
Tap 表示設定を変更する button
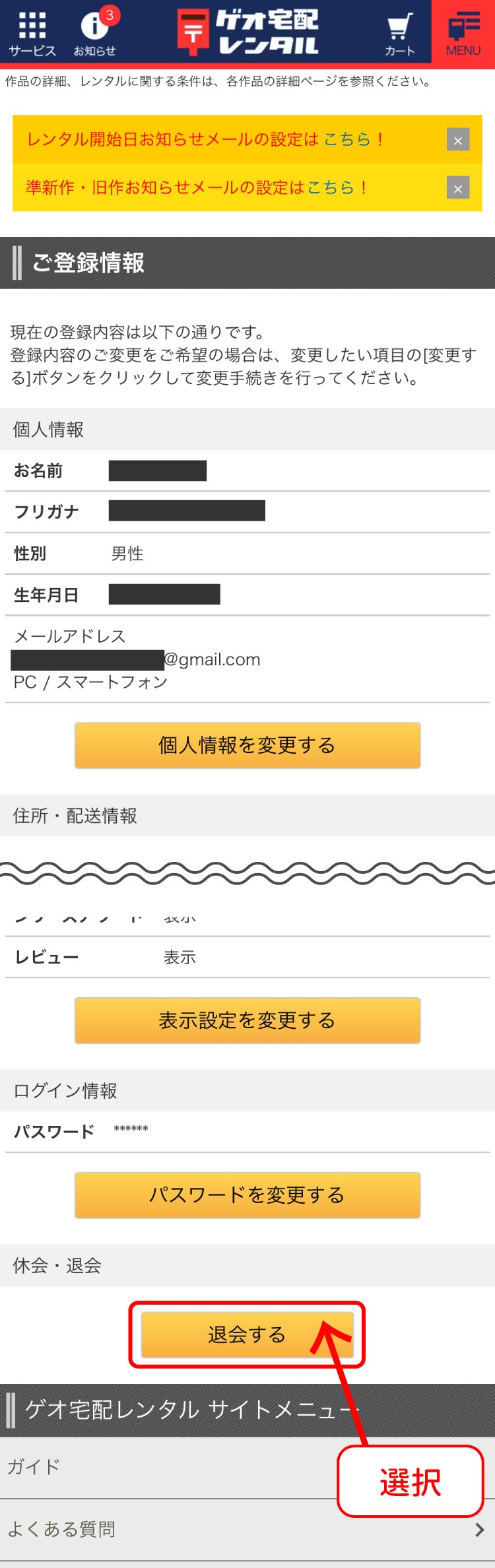pos(247,1020)
